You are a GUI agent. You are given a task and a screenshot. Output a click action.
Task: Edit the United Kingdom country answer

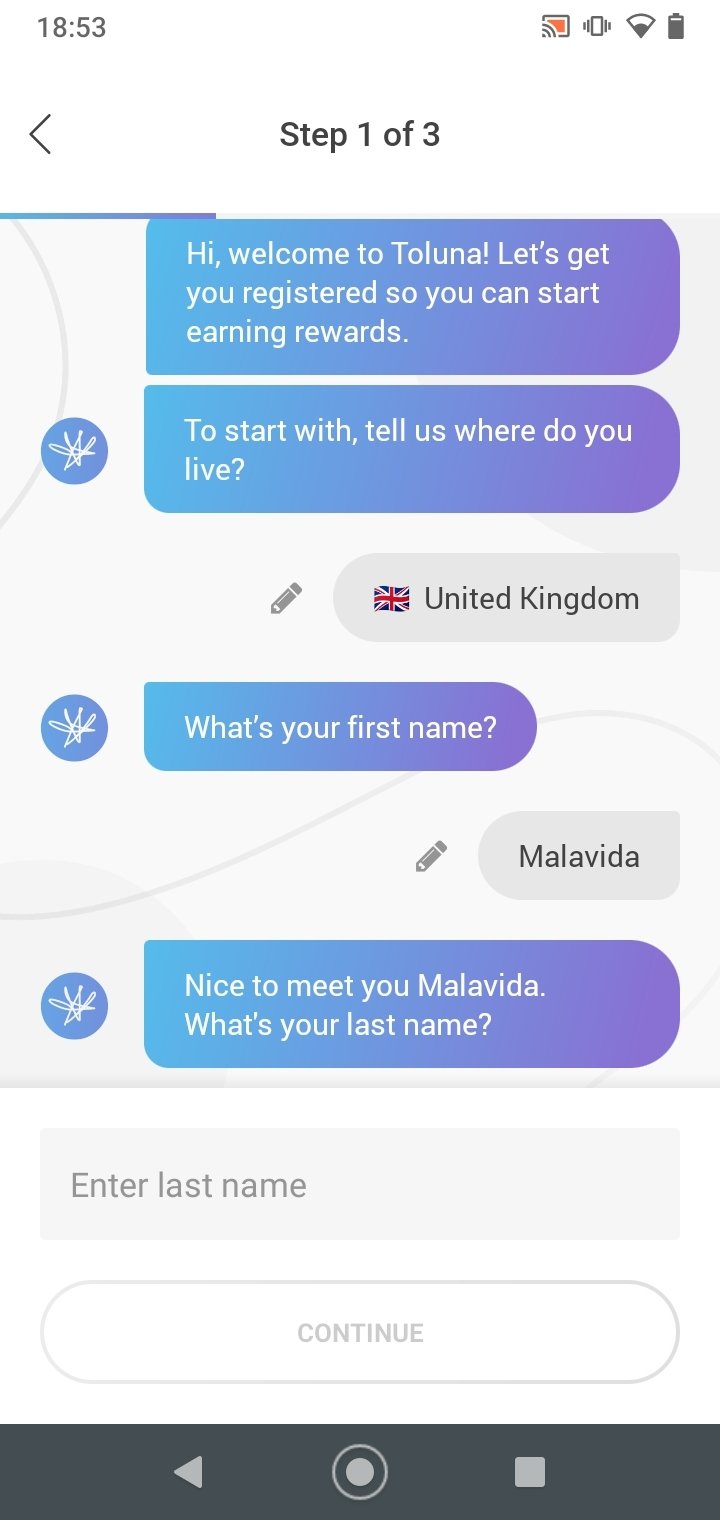click(286, 598)
